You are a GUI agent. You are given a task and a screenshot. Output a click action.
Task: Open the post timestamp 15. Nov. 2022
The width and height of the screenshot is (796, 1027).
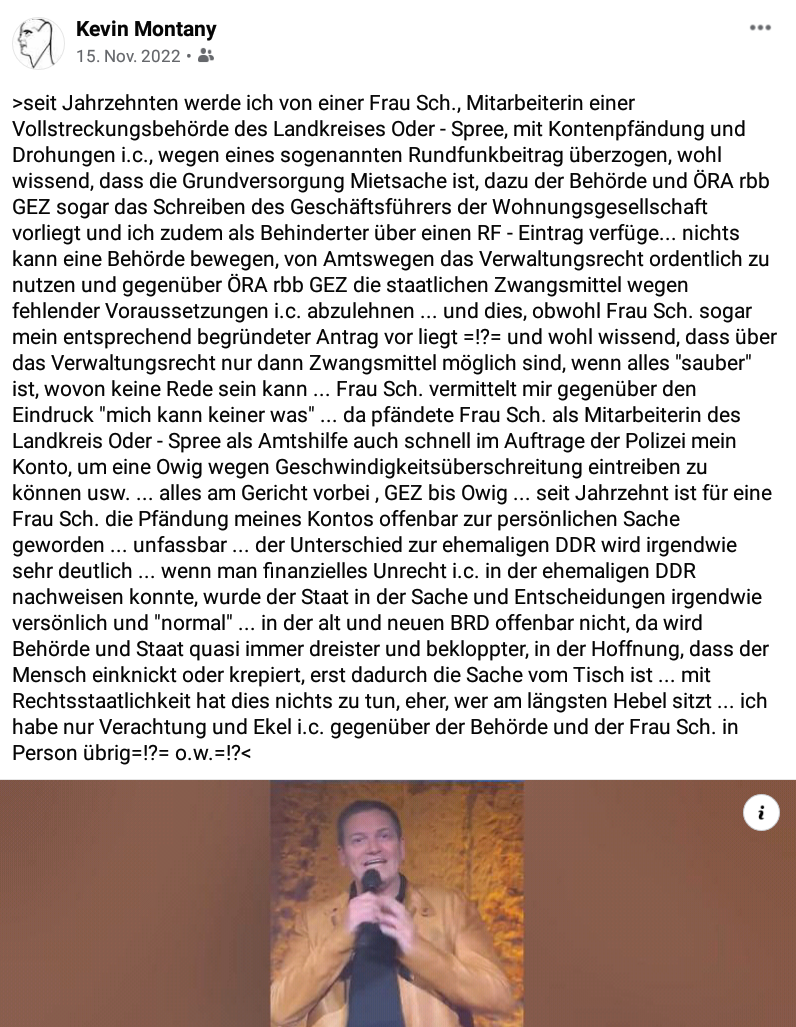point(128,56)
